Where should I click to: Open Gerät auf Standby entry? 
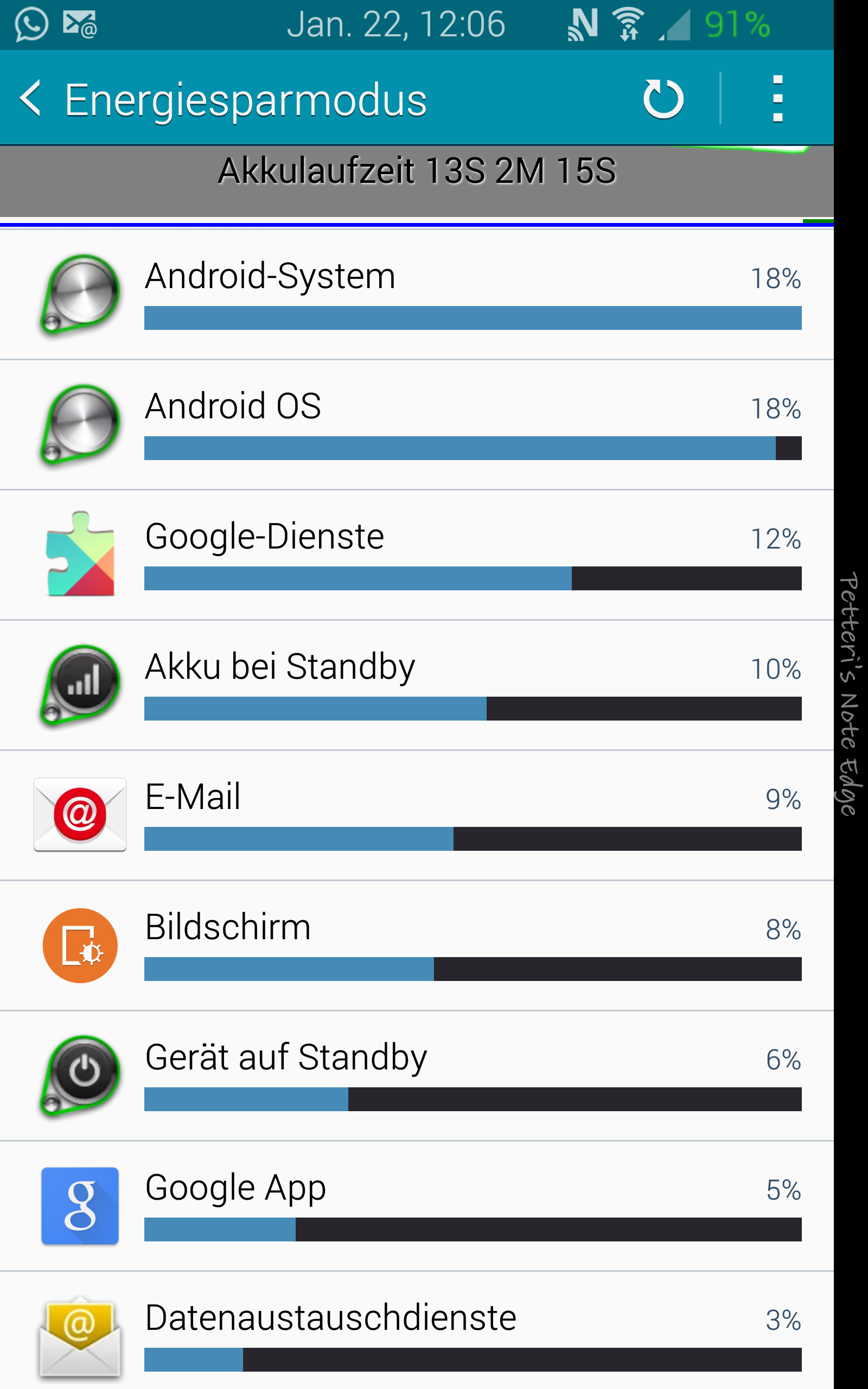click(x=417, y=1076)
